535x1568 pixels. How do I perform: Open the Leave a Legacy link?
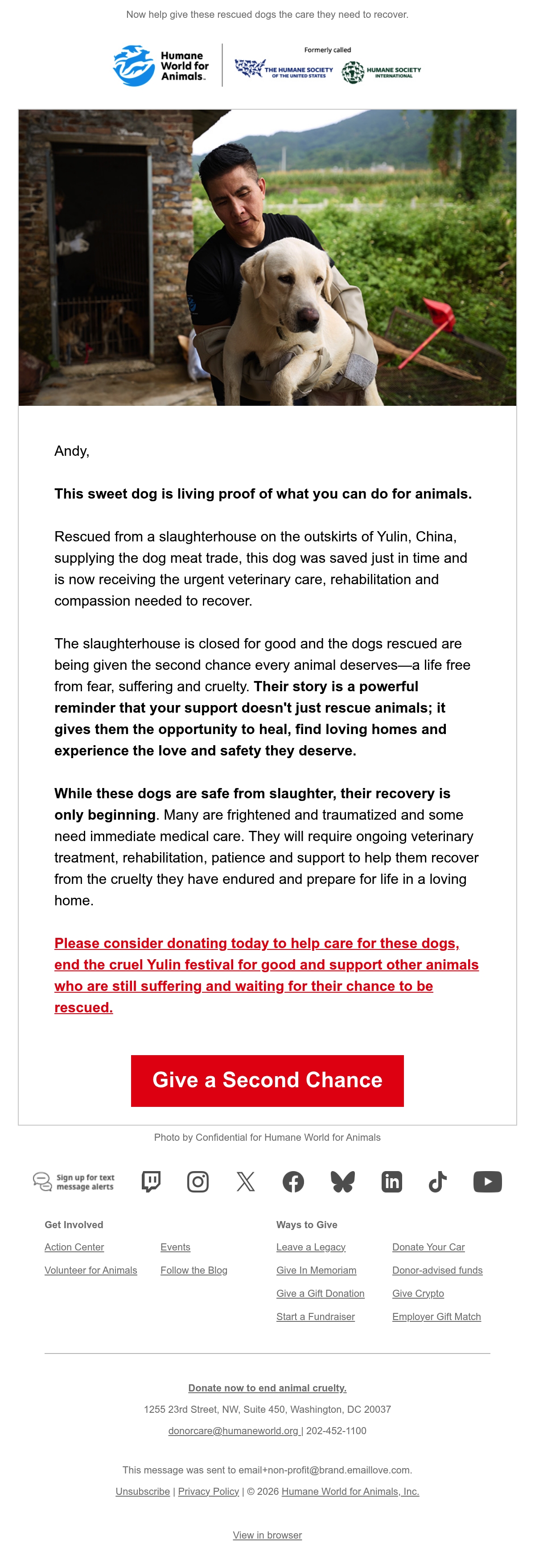[311, 1247]
